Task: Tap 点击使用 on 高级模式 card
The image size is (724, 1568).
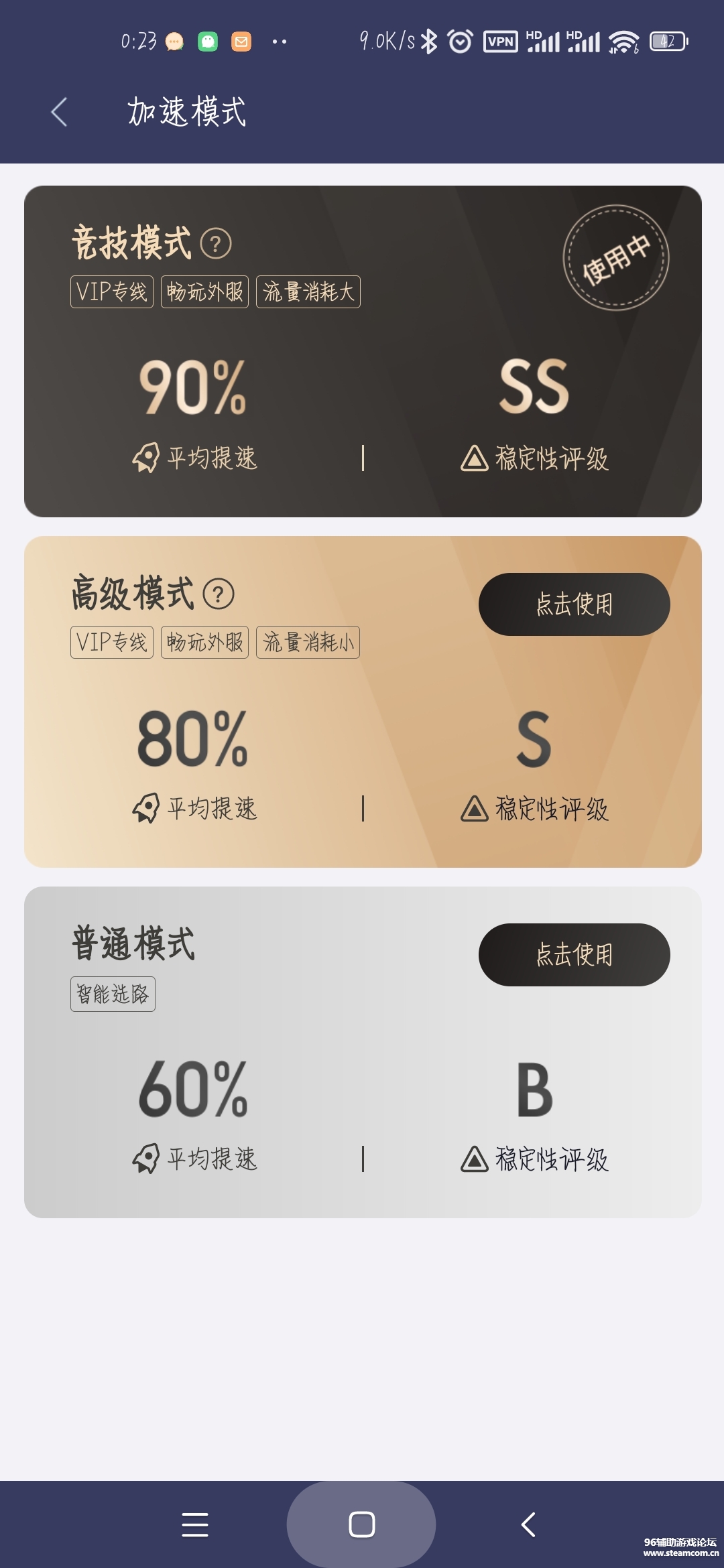Action: click(x=574, y=604)
